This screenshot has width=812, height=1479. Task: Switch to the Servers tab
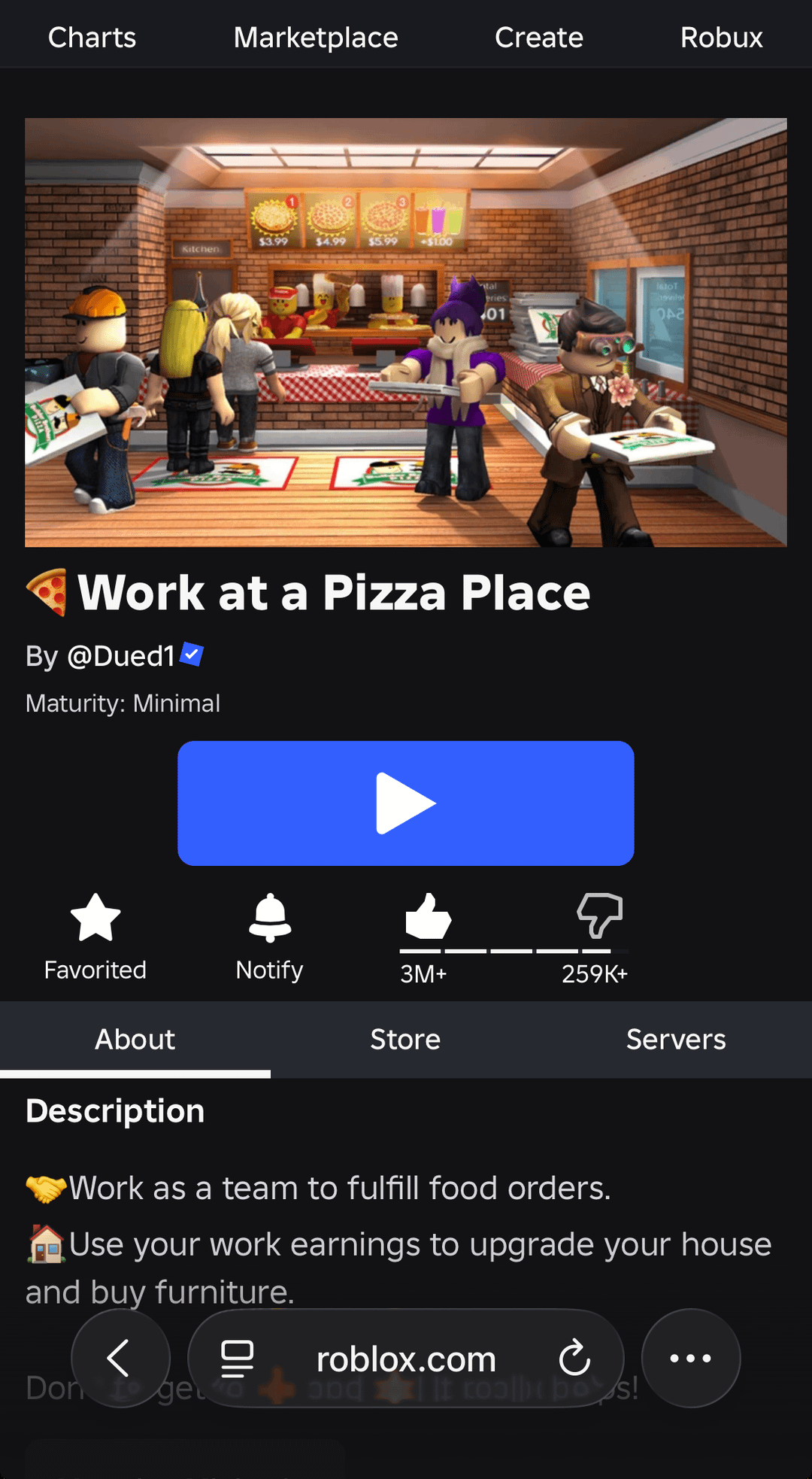coord(675,1039)
